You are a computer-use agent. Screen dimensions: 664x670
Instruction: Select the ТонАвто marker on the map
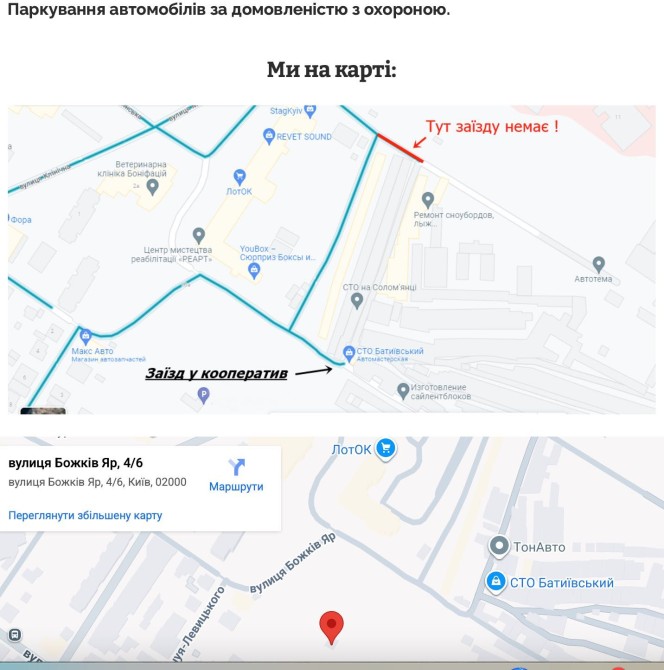pyautogui.click(x=499, y=547)
